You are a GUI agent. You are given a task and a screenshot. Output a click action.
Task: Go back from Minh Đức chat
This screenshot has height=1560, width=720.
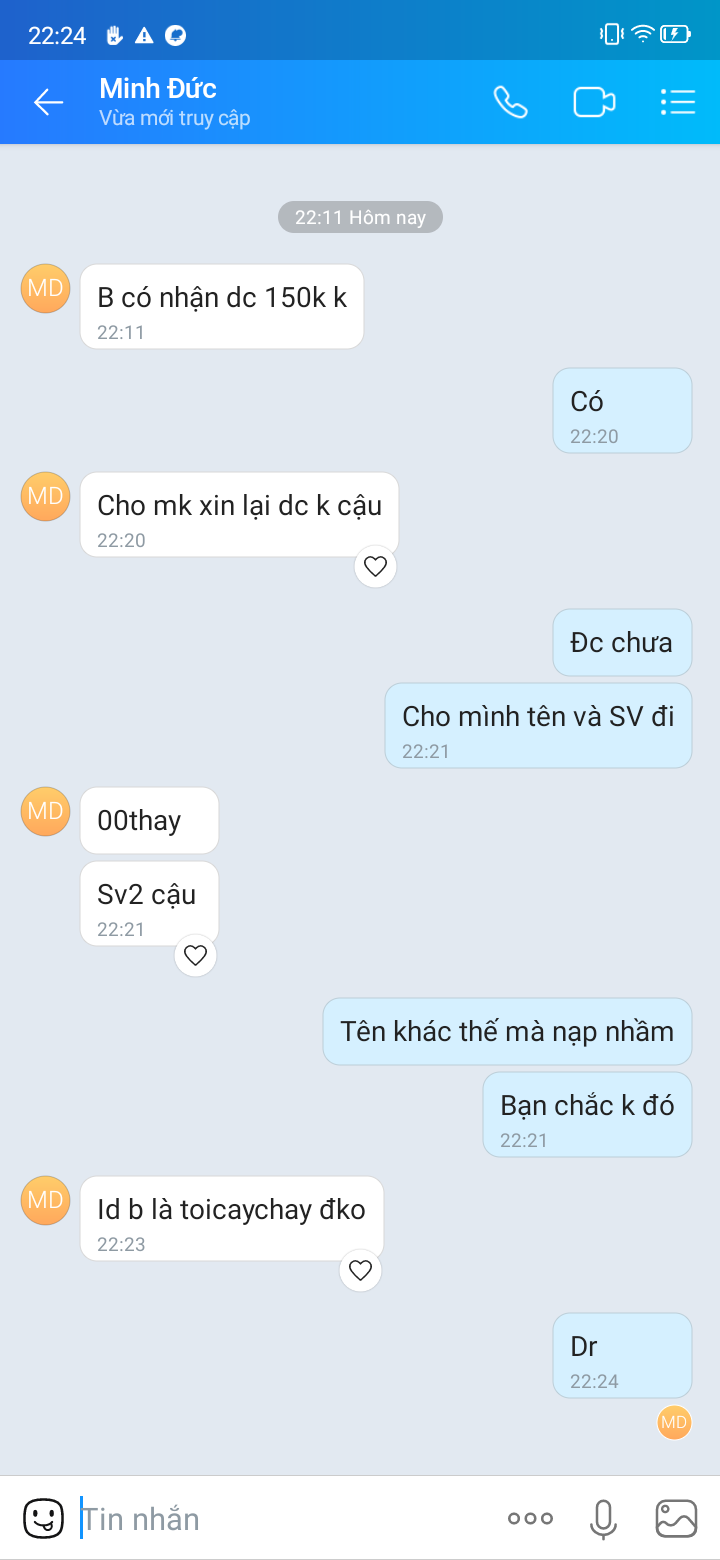48,102
